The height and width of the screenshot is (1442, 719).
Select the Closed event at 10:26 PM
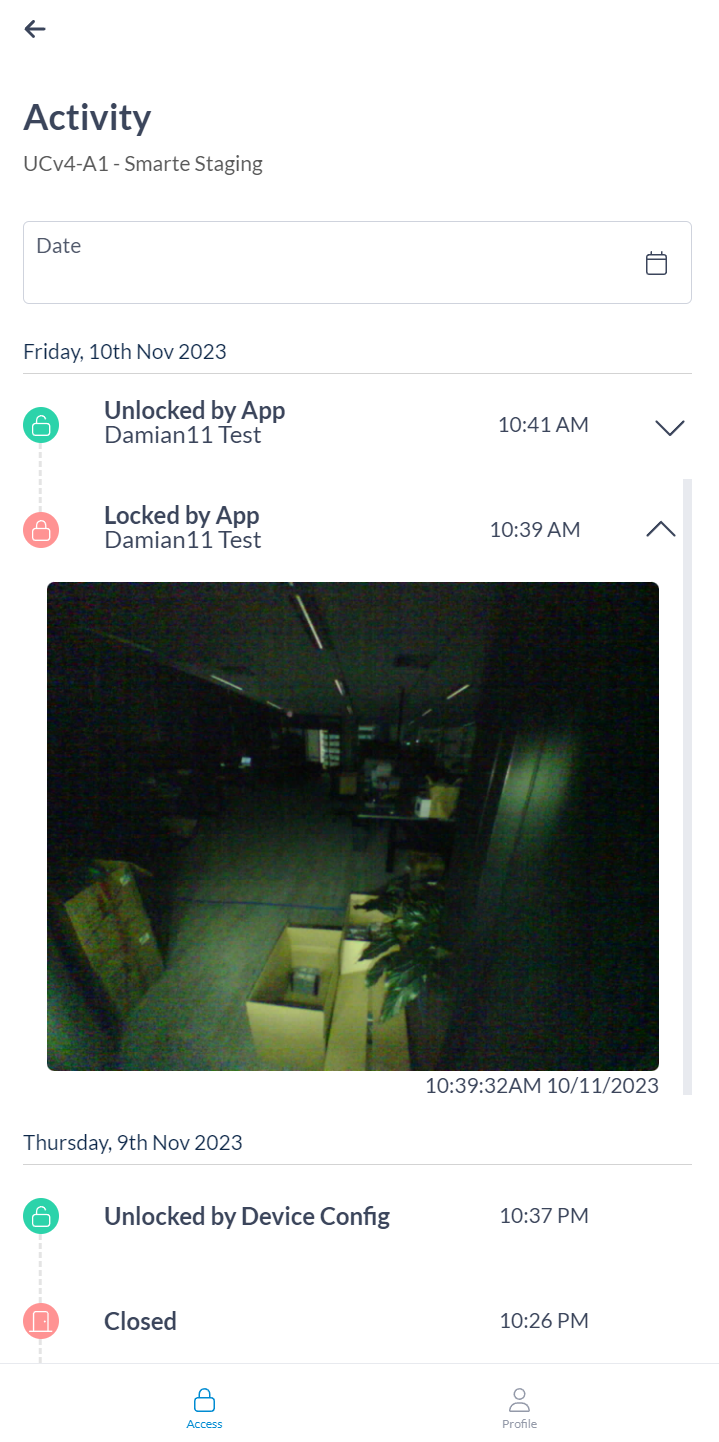[x=140, y=1321]
